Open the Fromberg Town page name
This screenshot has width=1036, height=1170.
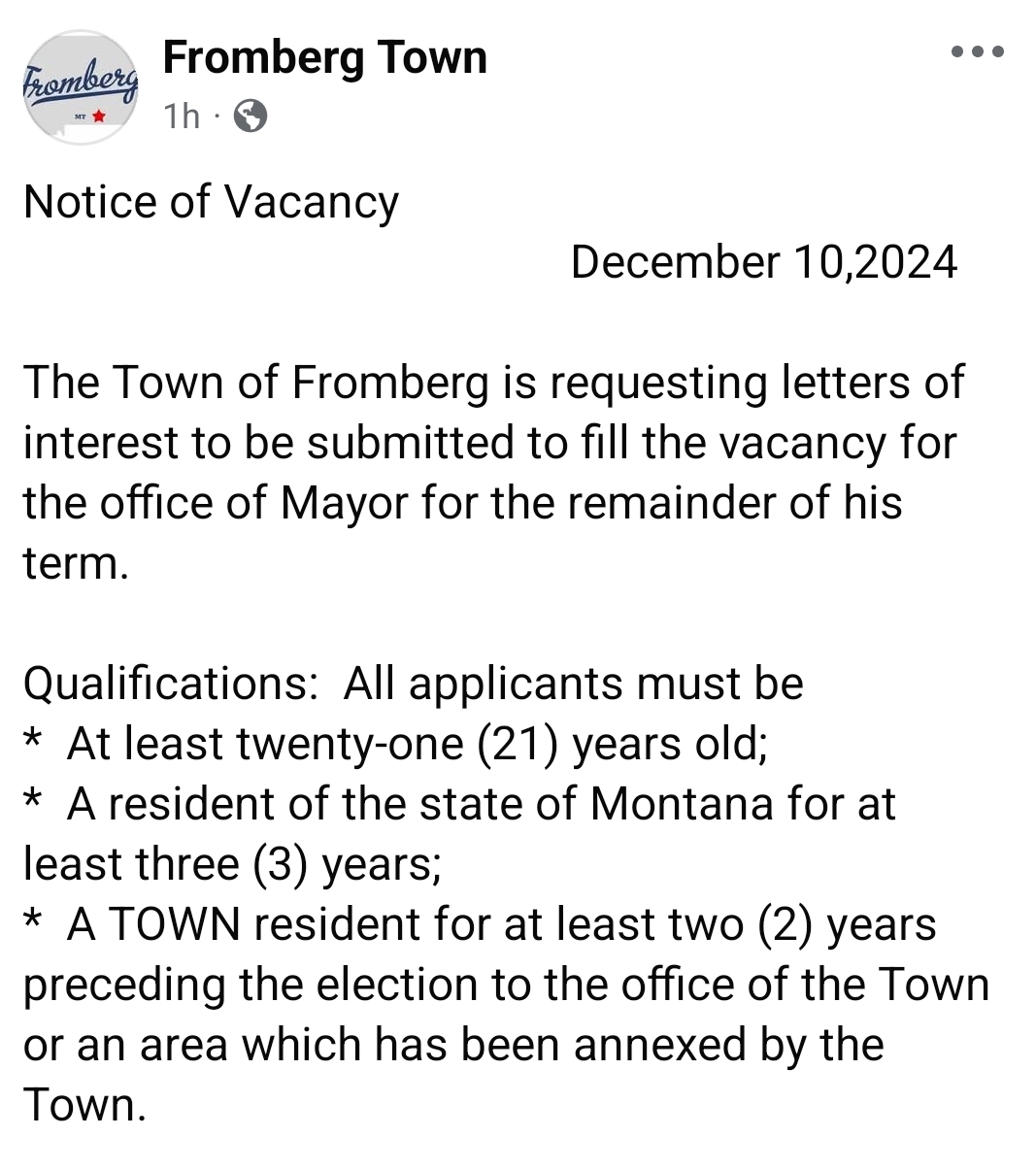tap(324, 58)
